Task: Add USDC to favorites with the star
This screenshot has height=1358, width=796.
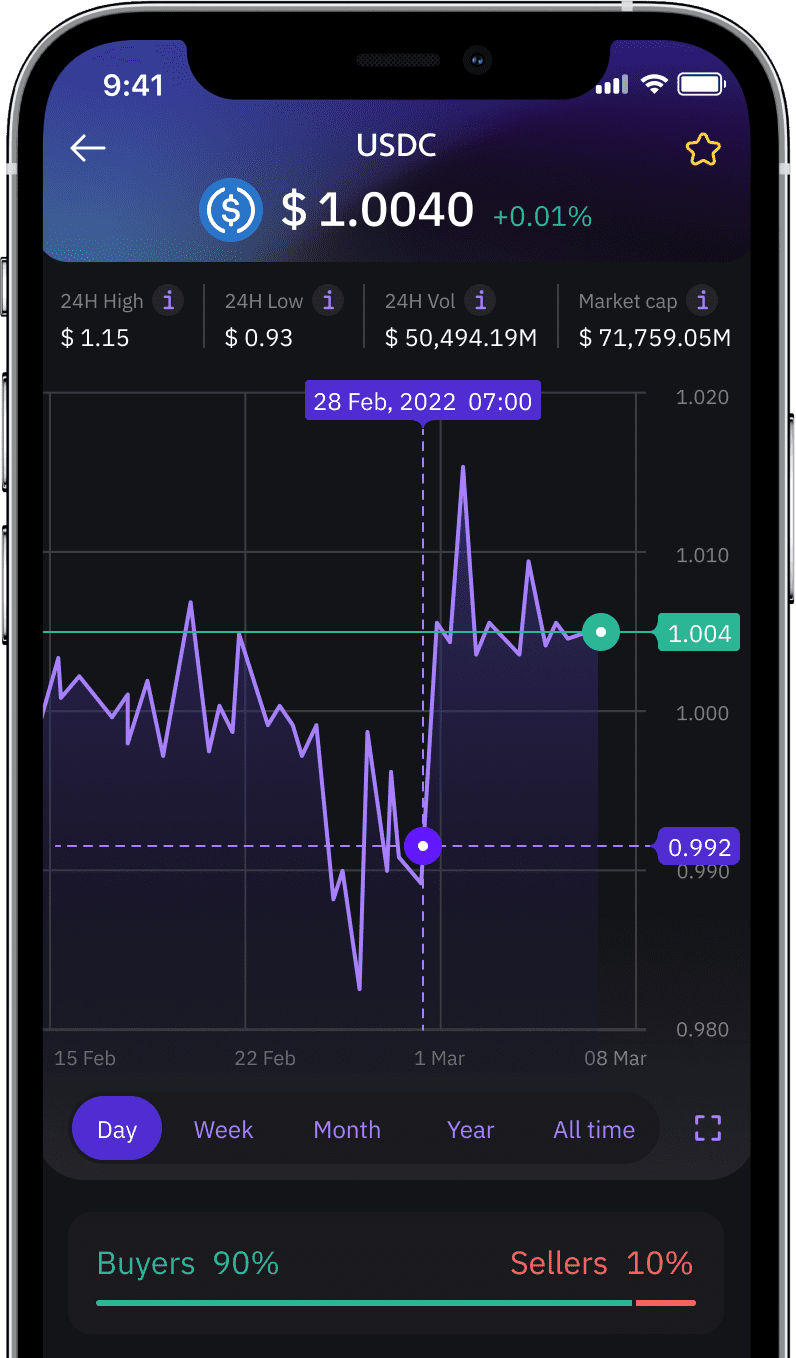Action: (x=703, y=150)
